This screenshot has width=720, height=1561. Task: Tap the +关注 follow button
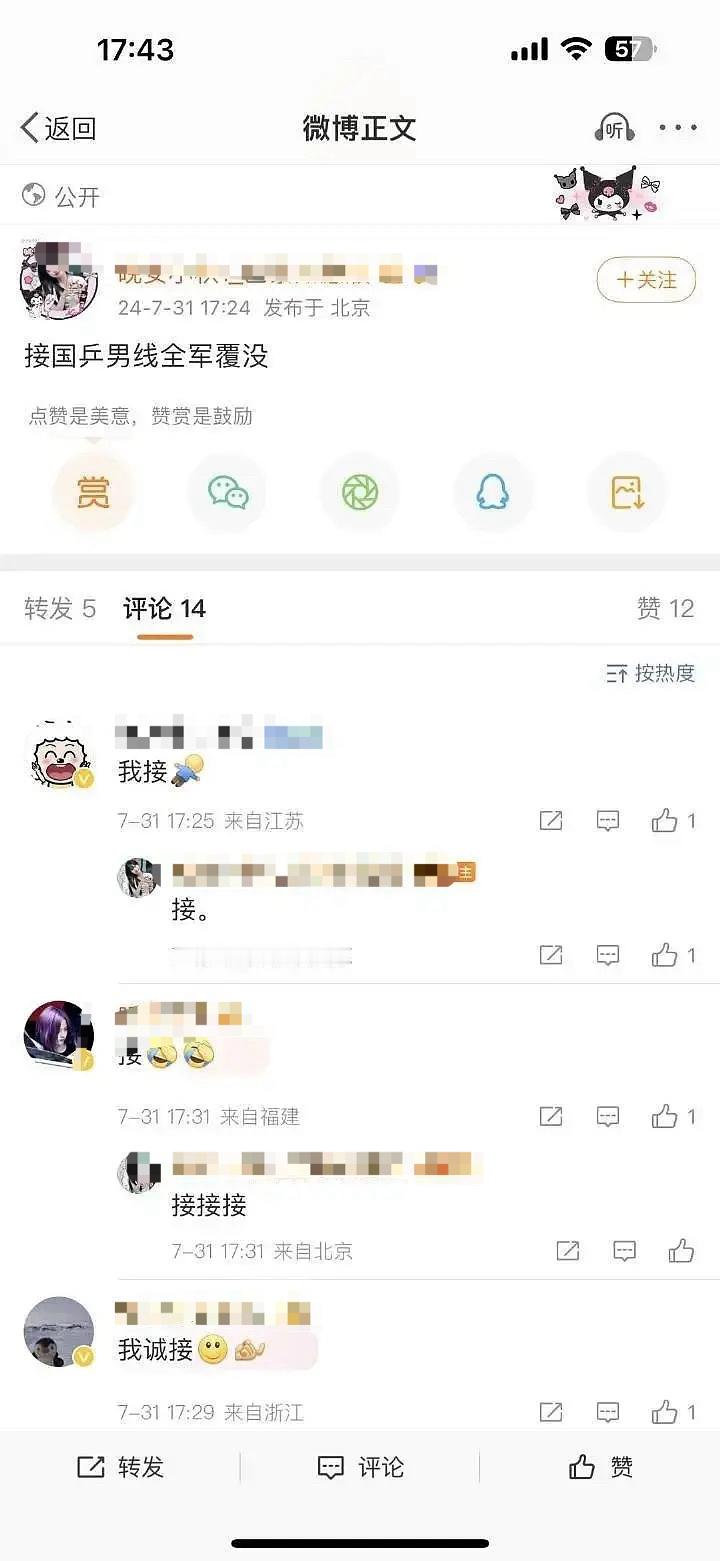(x=646, y=281)
